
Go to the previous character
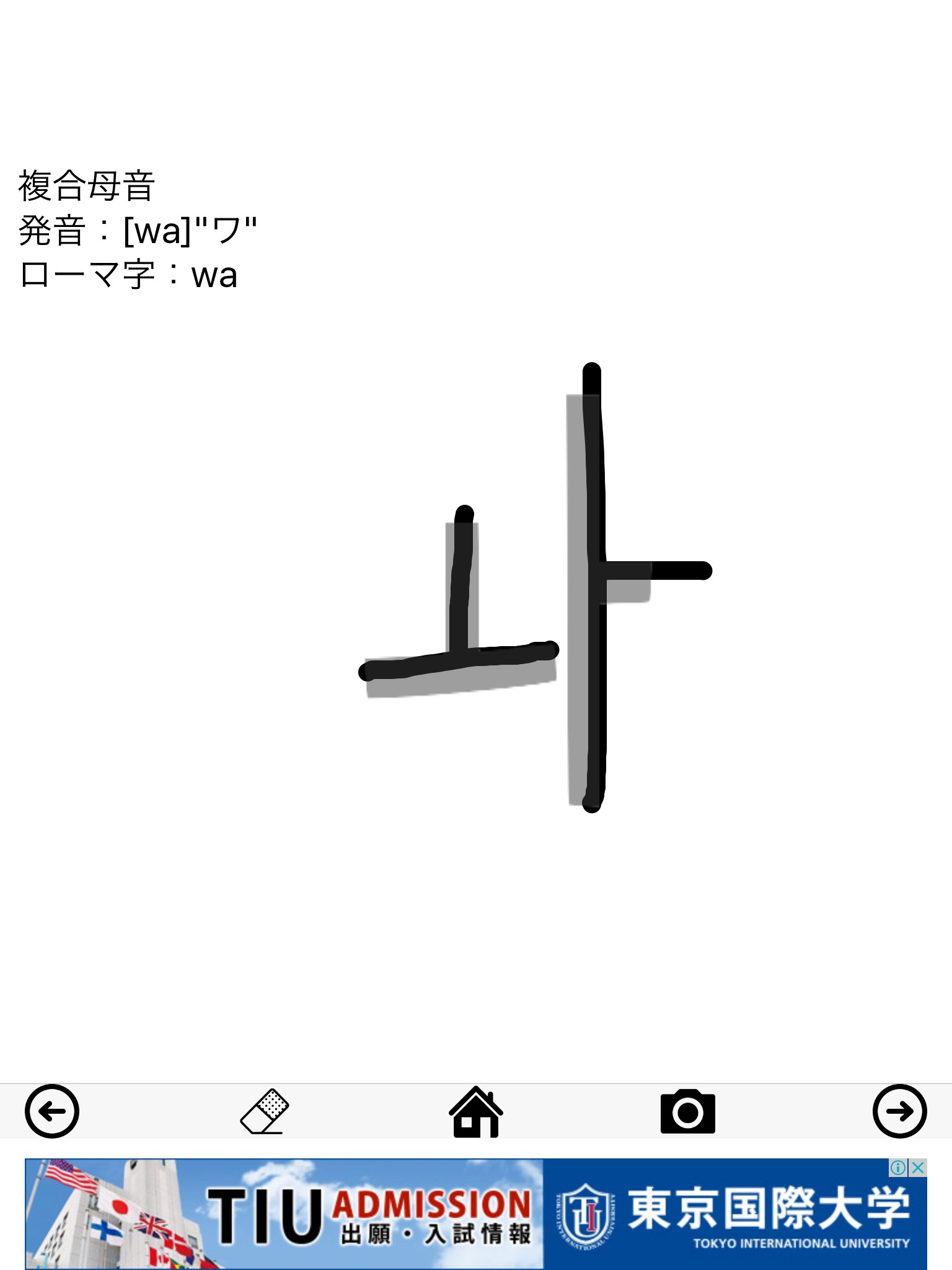(52, 1111)
